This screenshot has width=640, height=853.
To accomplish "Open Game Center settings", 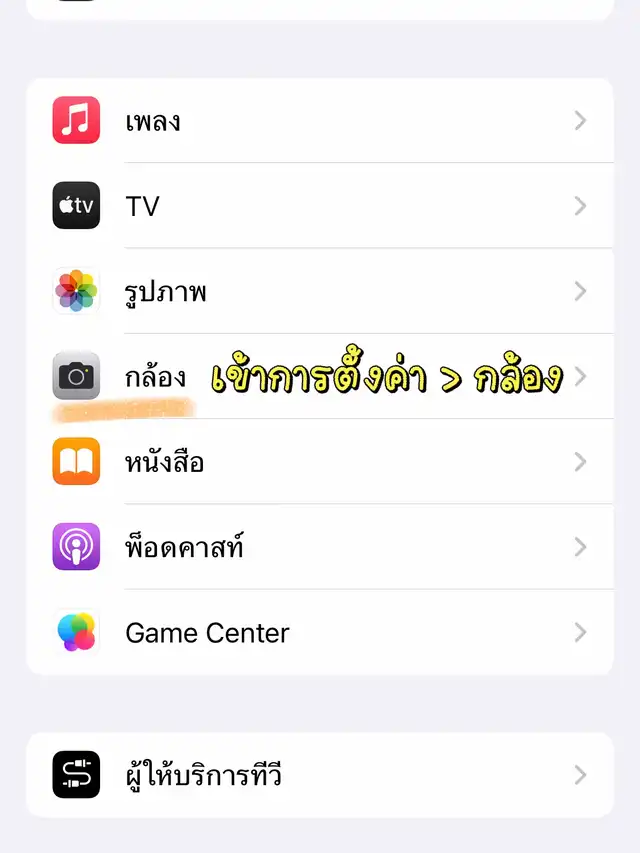I will point(320,632).
